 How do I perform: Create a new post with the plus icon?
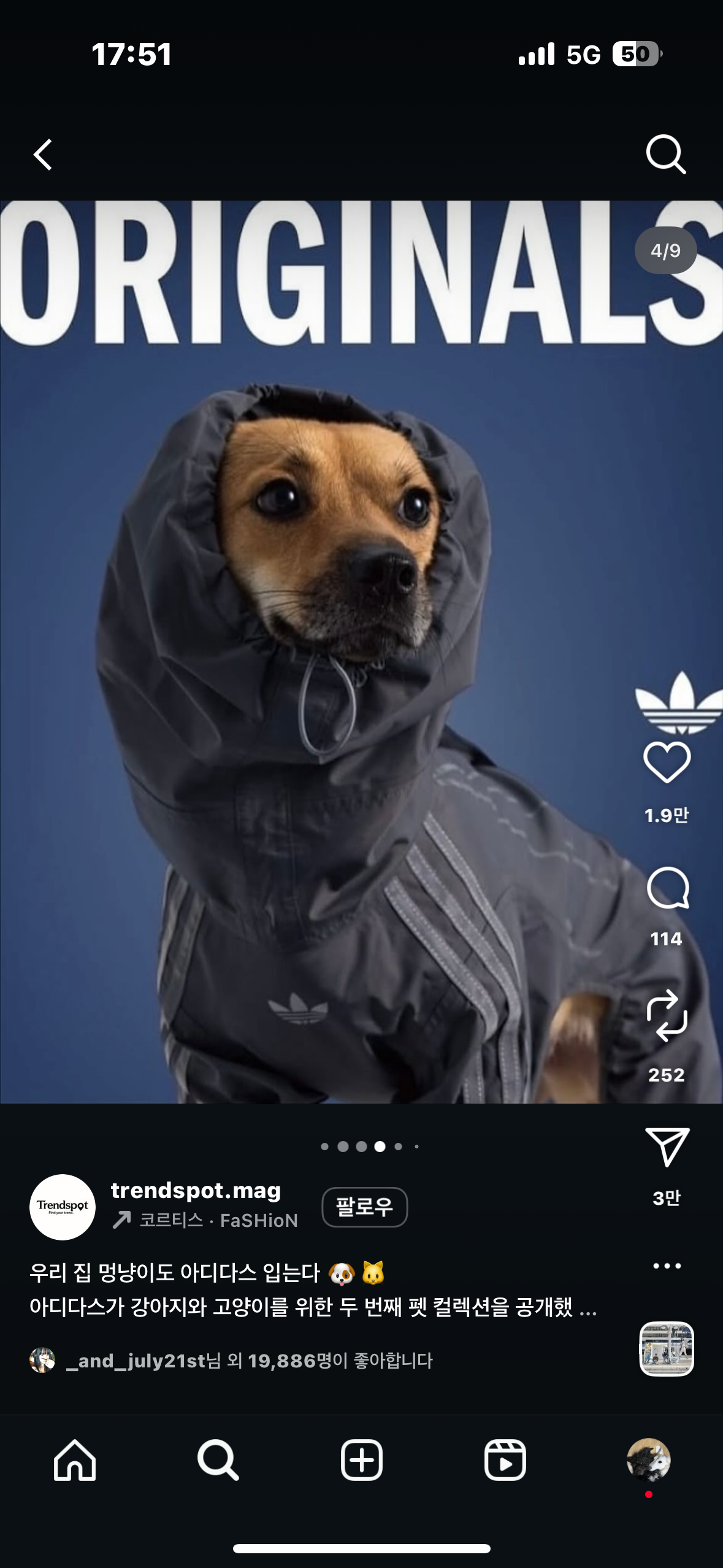(x=361, y=1460)
